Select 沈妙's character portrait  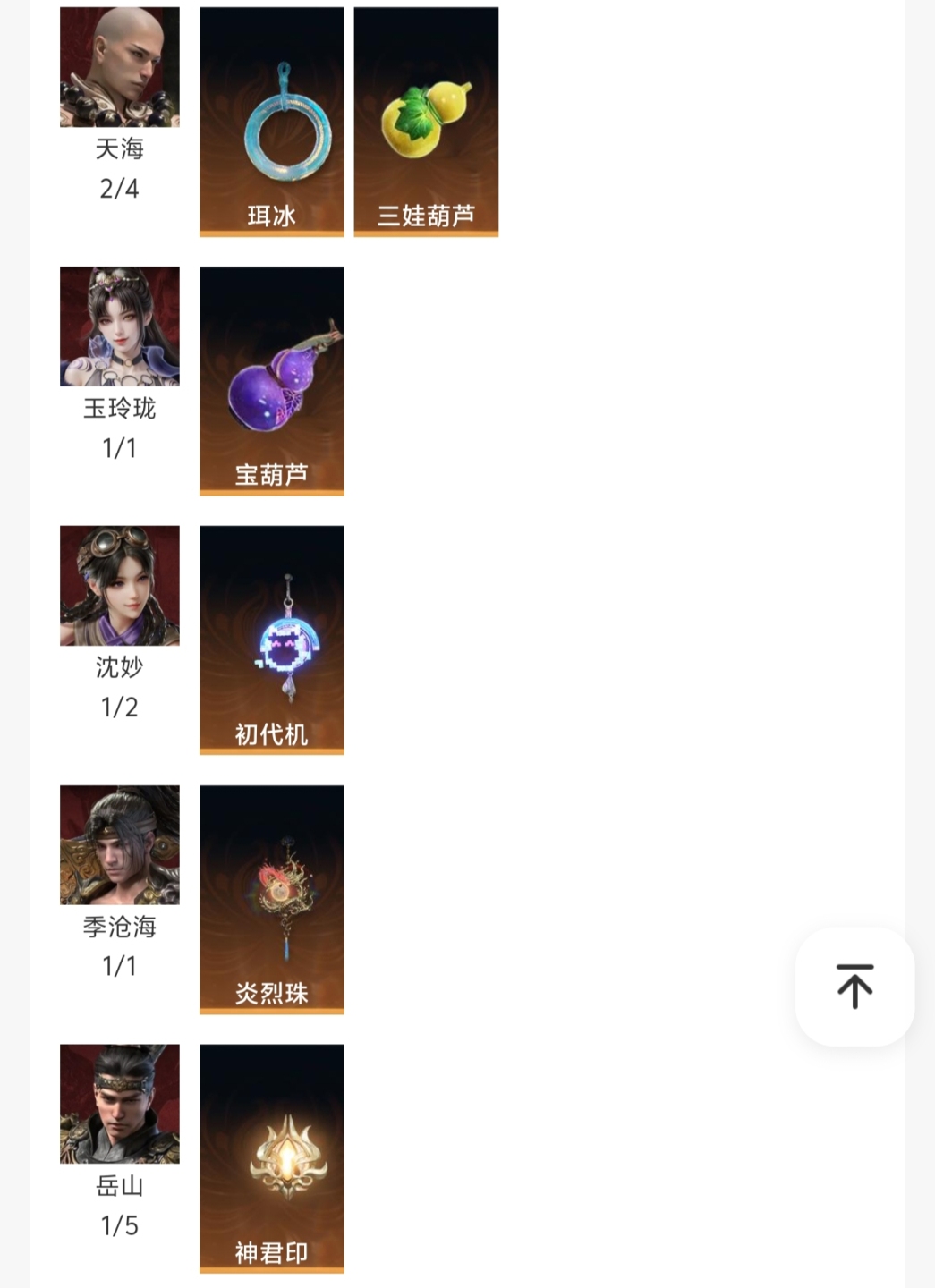click(x=120, y=586)
